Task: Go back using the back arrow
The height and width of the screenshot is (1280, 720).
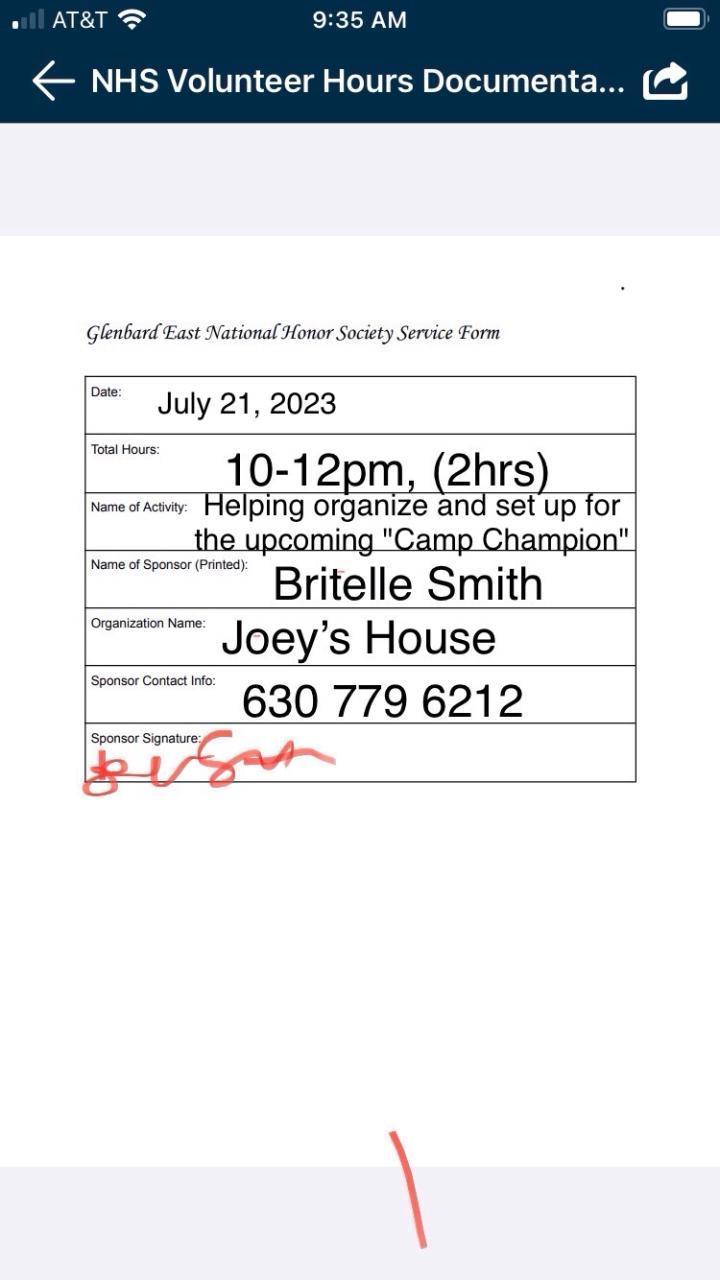Action: [x=53, y=81]
